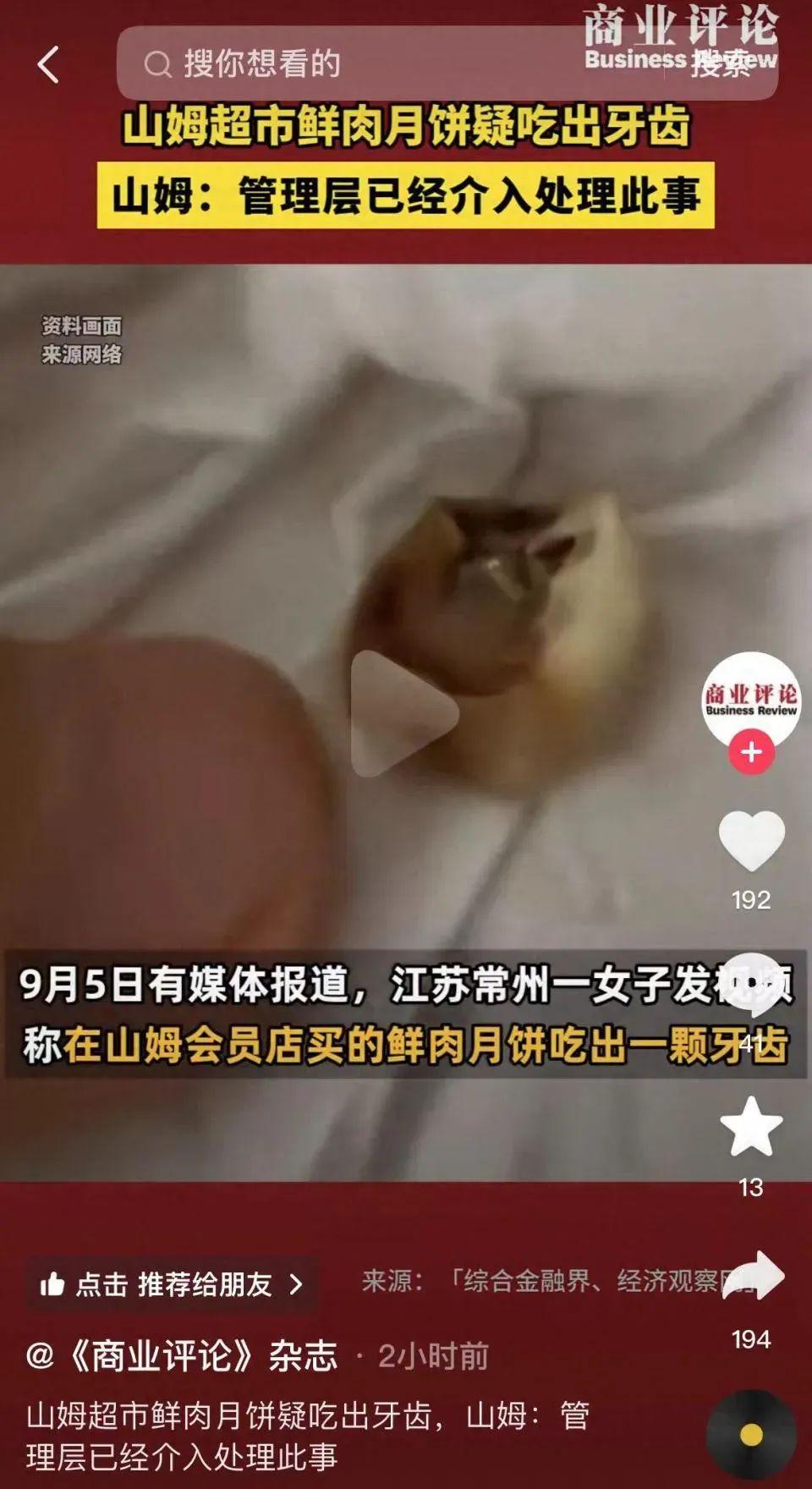
Task: Follow the author with the red plus
Action: 751,752
